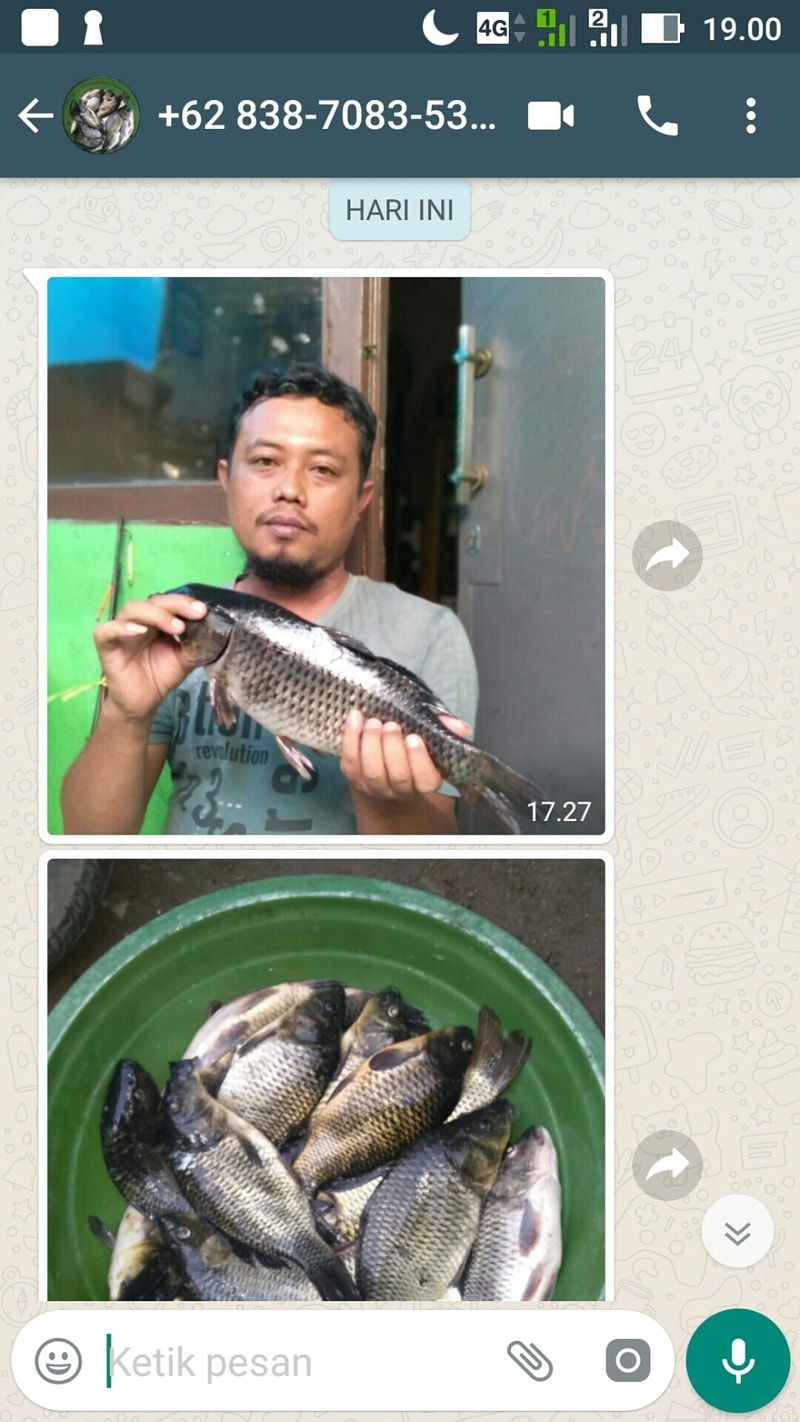The image size is (800, 1422).
Task: Jump to the latest messages
Action: tap(737, 1232)
